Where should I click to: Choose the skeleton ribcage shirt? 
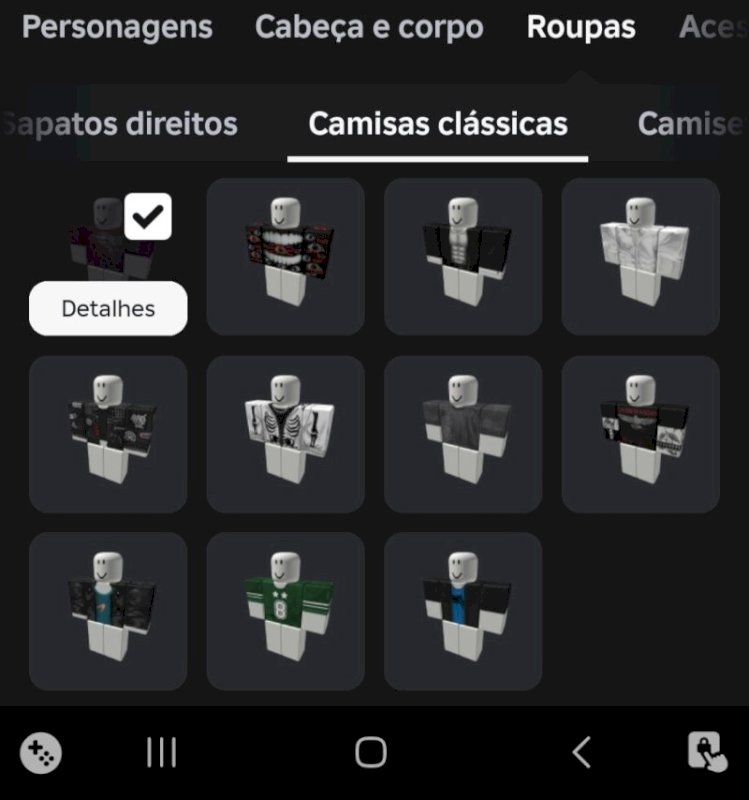click(285, 432)
